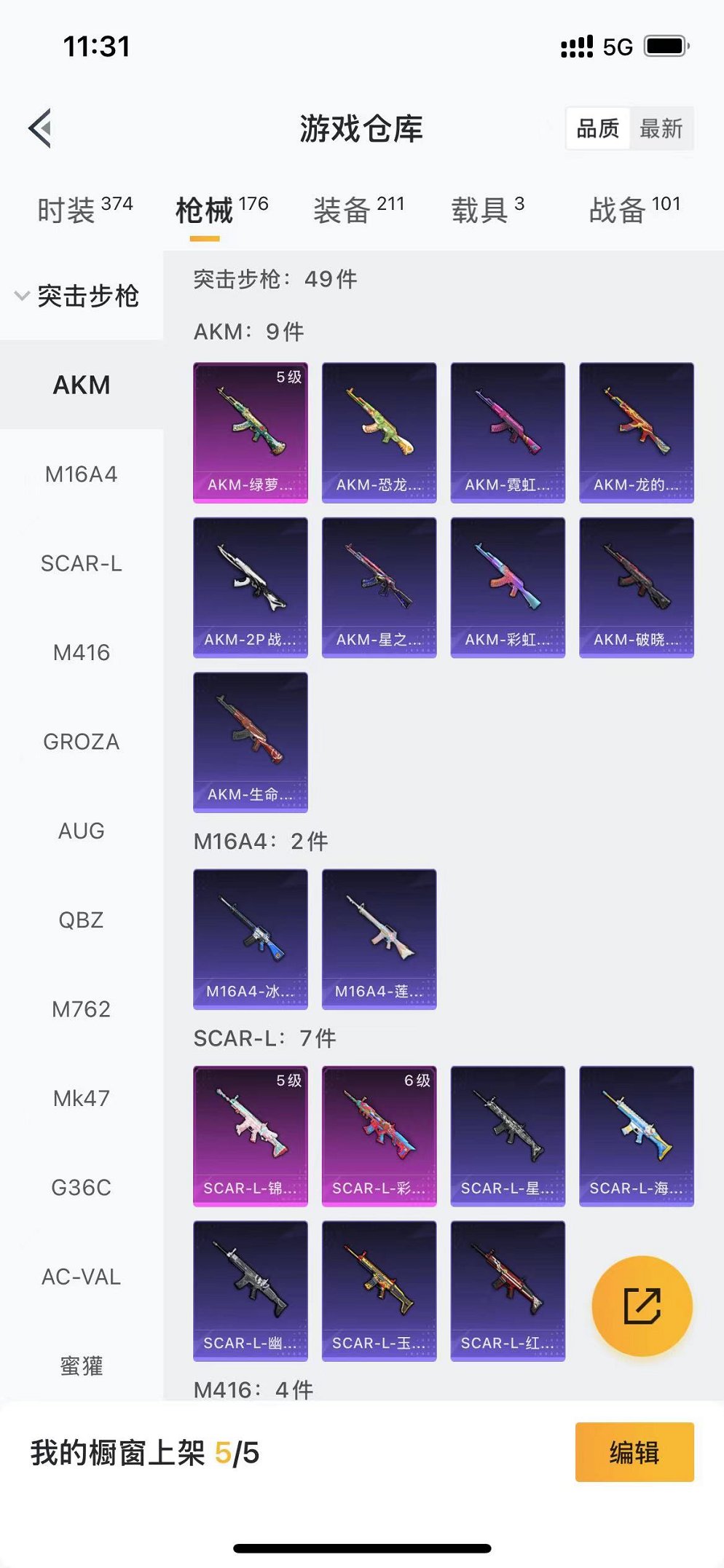
Task: Tap the orange floating share button
Action: pos(642,1306)
